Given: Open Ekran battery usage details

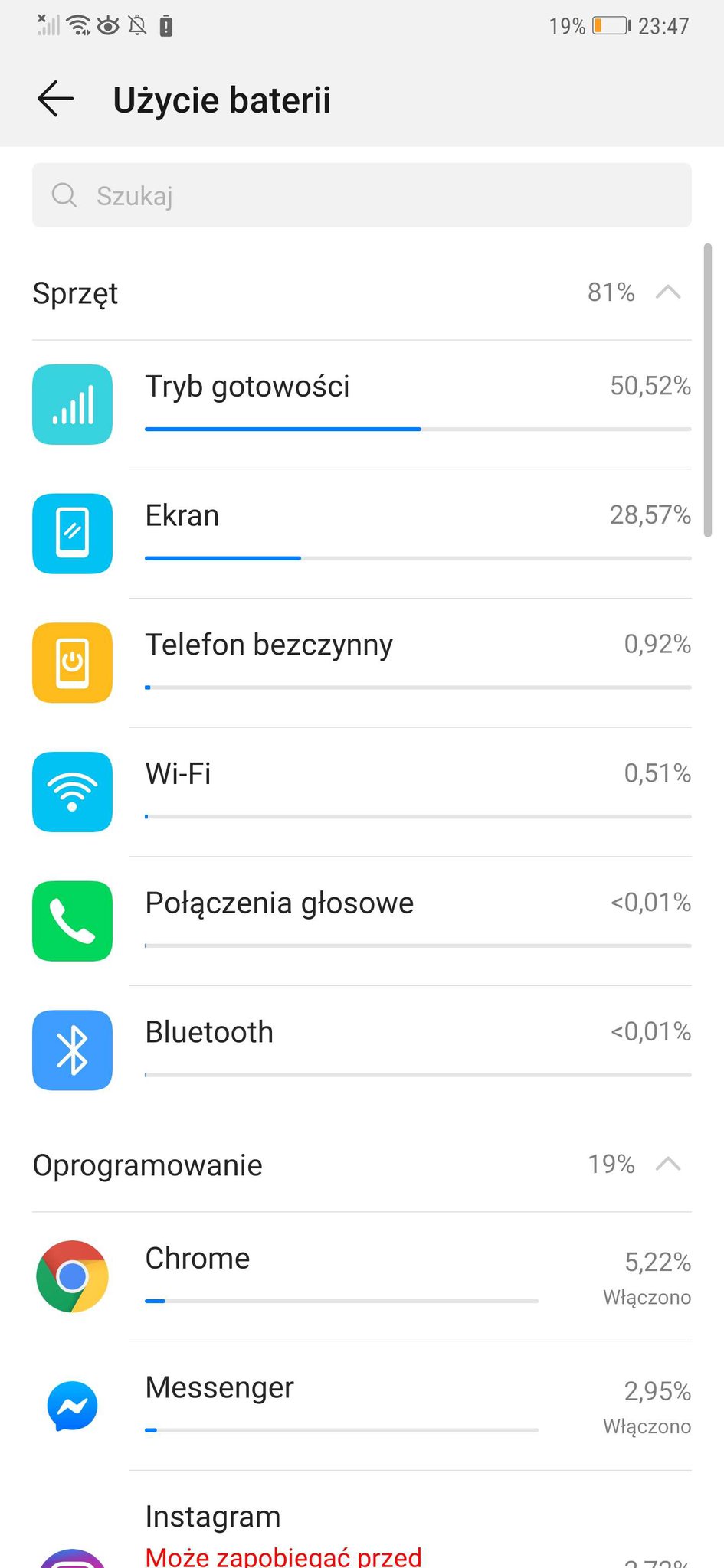Looking at the screenshot, I should point(362,534).
